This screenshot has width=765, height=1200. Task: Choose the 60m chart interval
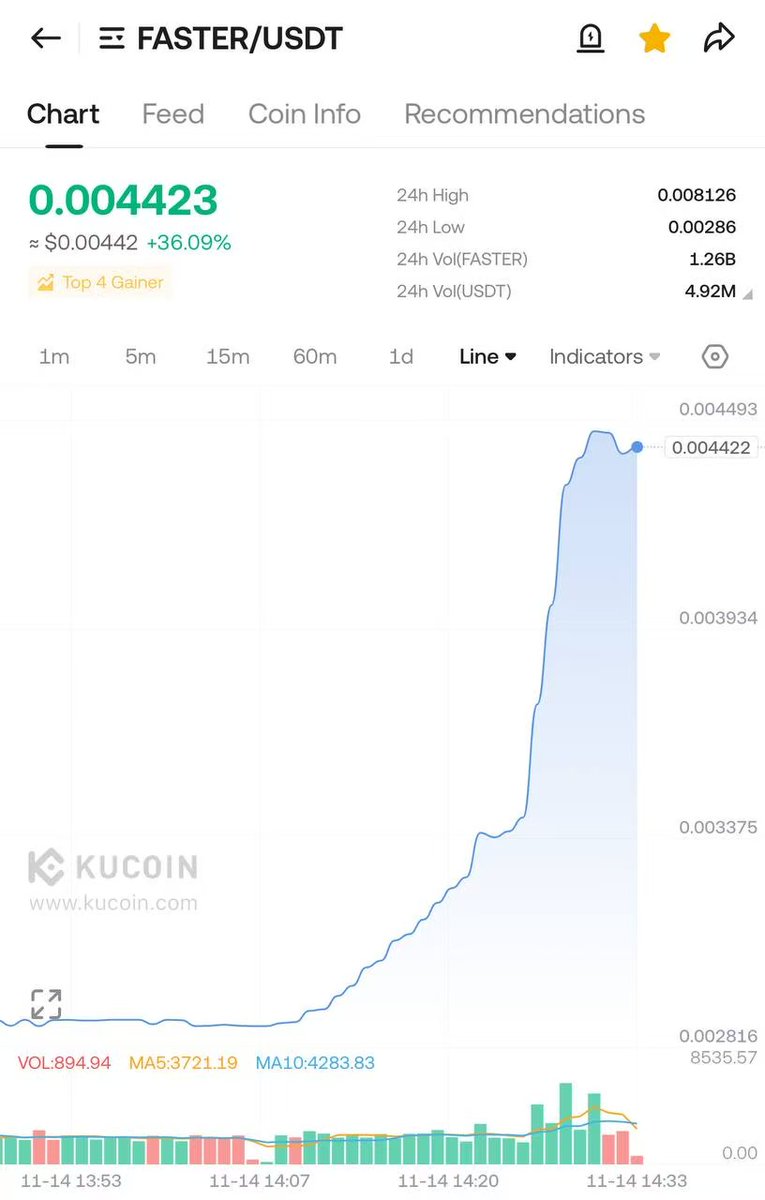314,357
